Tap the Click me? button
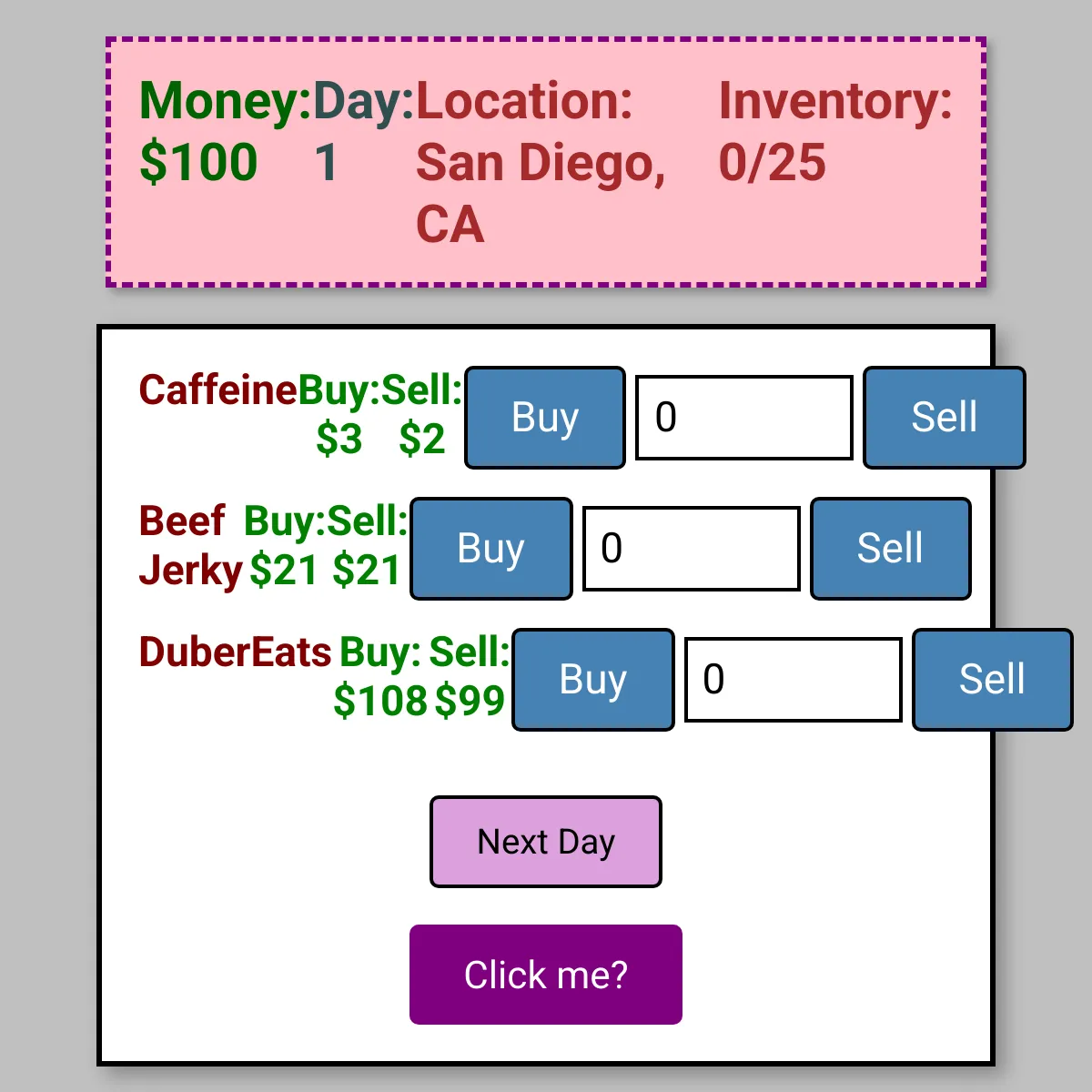This screenshot has width=1092, height=1092. [546, 975]
